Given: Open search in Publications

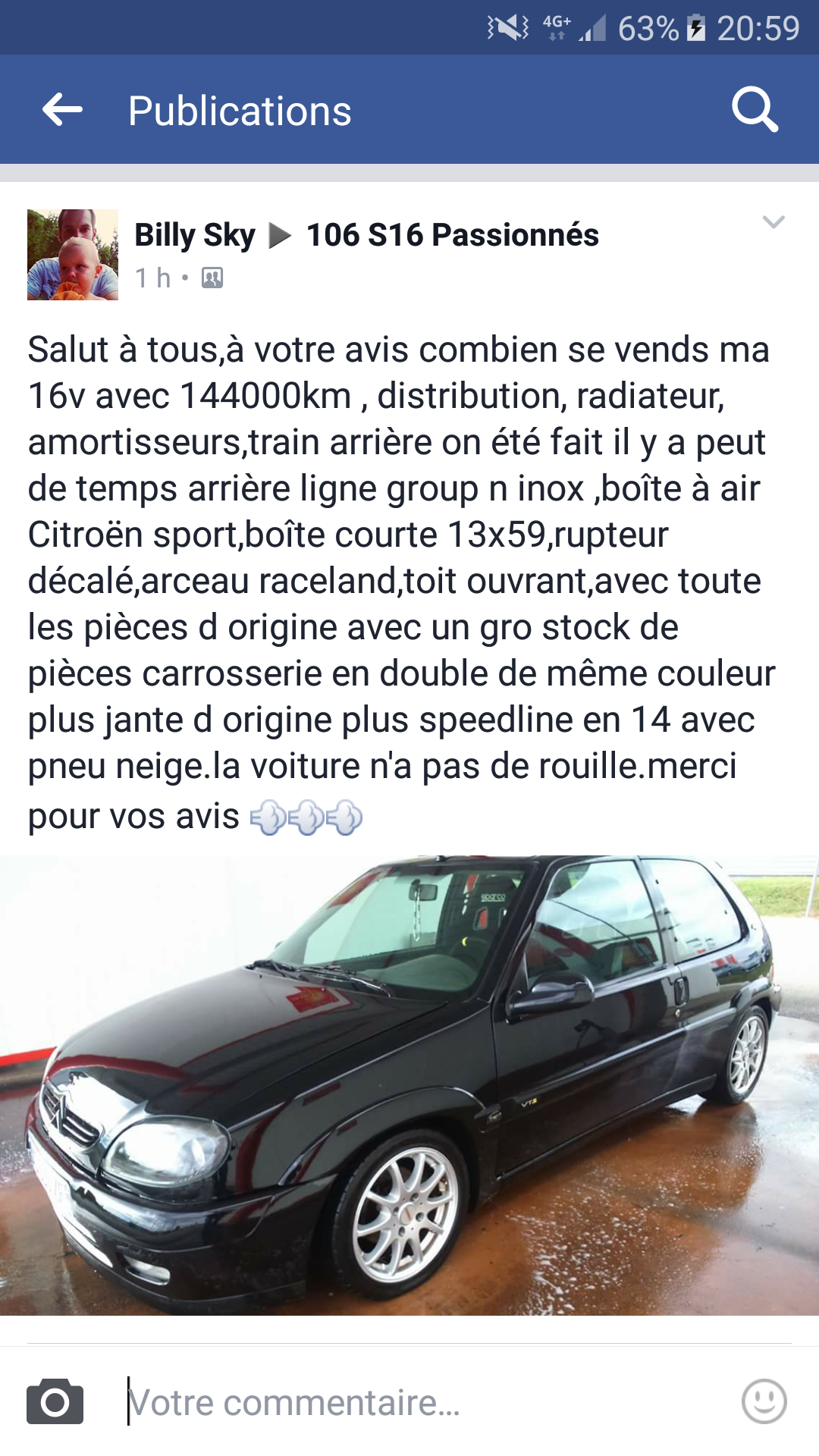Looking at the screenshot, I should tap(755, 111).
